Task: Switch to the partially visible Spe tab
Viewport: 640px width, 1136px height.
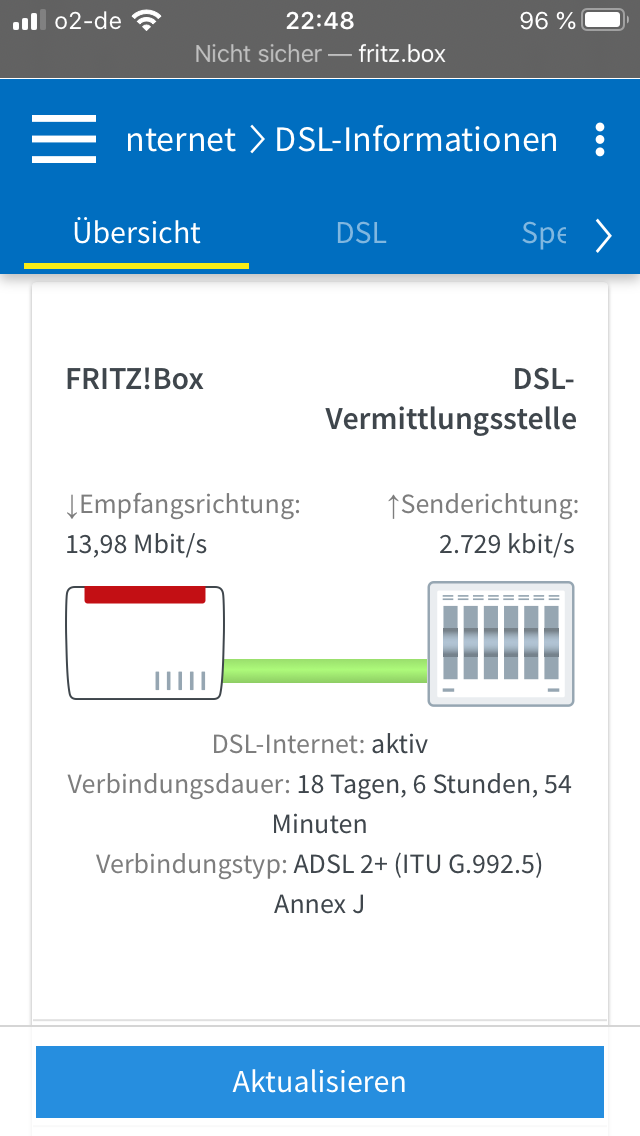Action: [x=544, y=233]
